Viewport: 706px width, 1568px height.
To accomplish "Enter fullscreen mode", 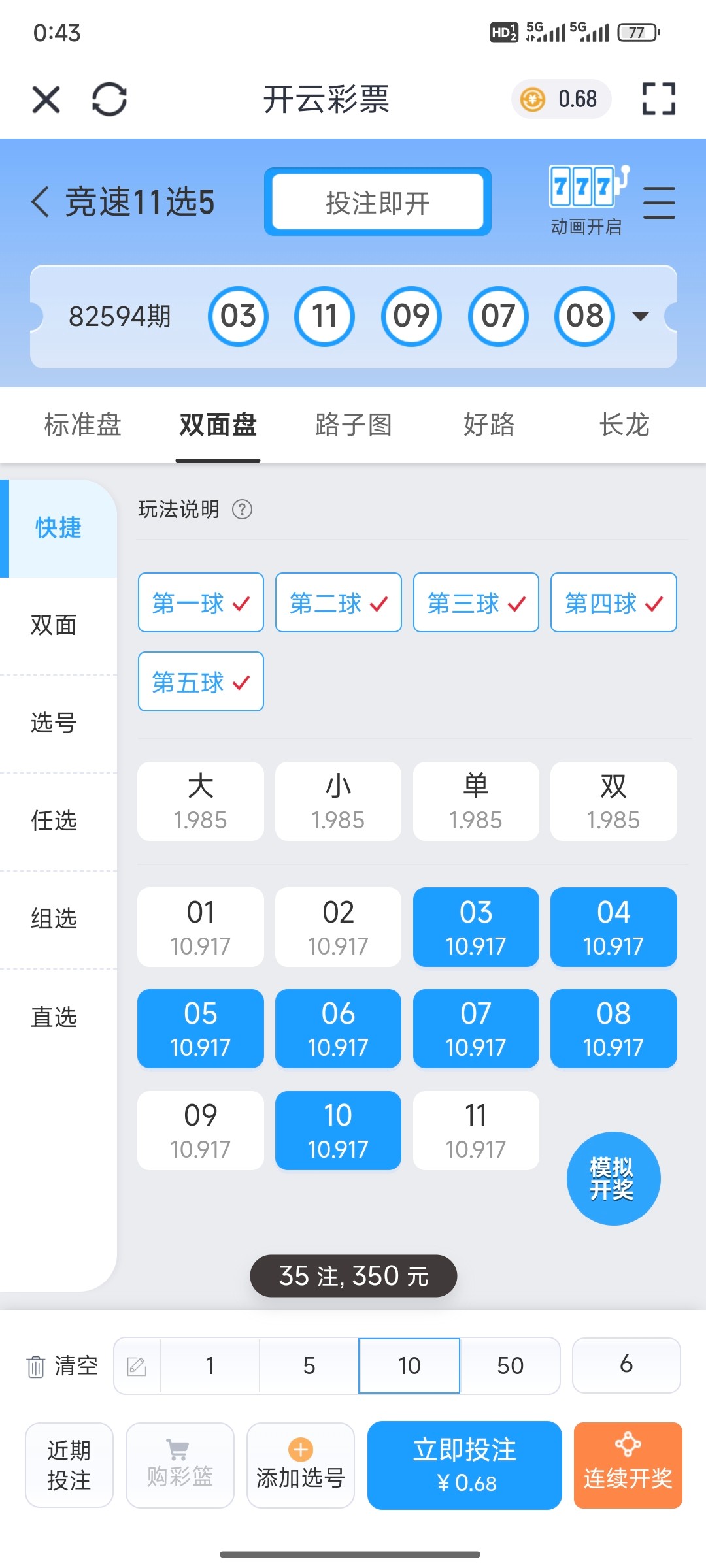I will pyautogui.click(x=658, y=99).
